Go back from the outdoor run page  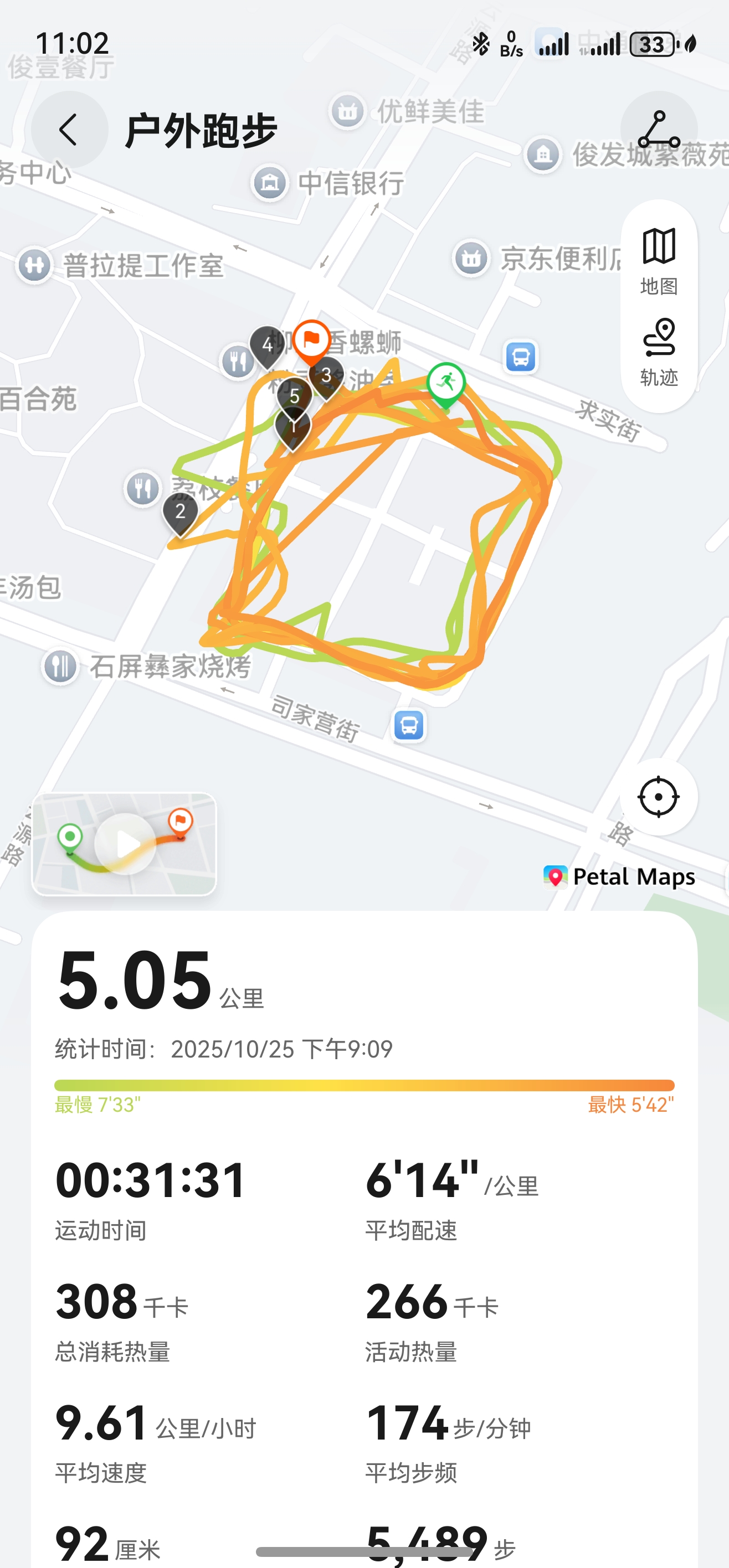[69, 130]
